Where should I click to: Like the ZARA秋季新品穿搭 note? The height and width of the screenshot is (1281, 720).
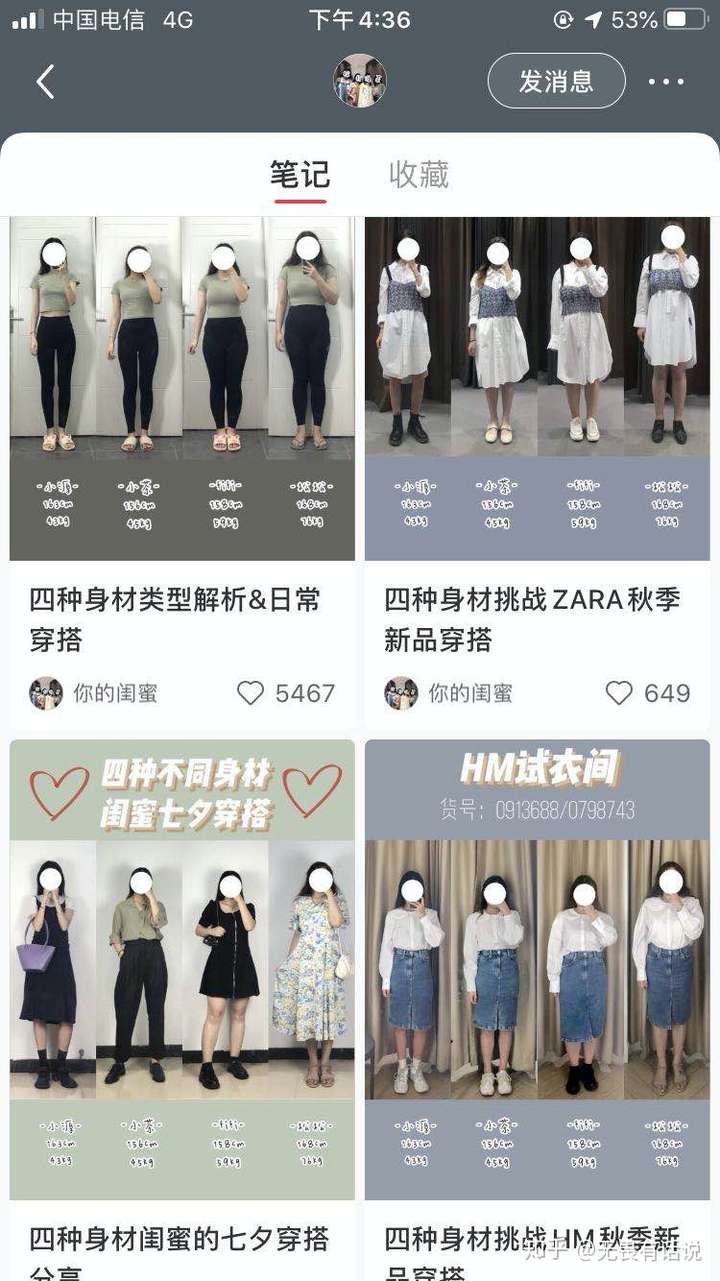619,693
